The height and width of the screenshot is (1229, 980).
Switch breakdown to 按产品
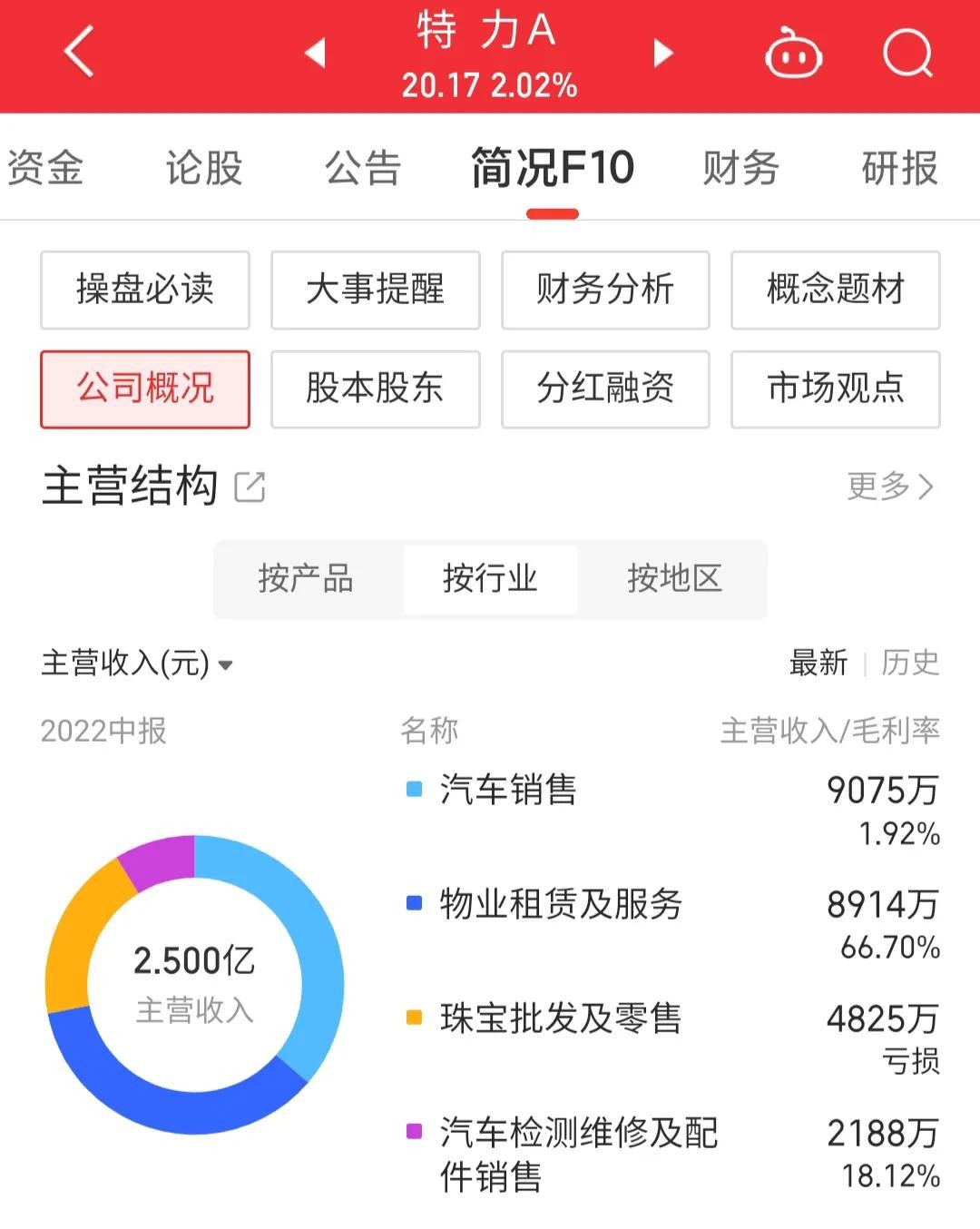pos(306,578)
